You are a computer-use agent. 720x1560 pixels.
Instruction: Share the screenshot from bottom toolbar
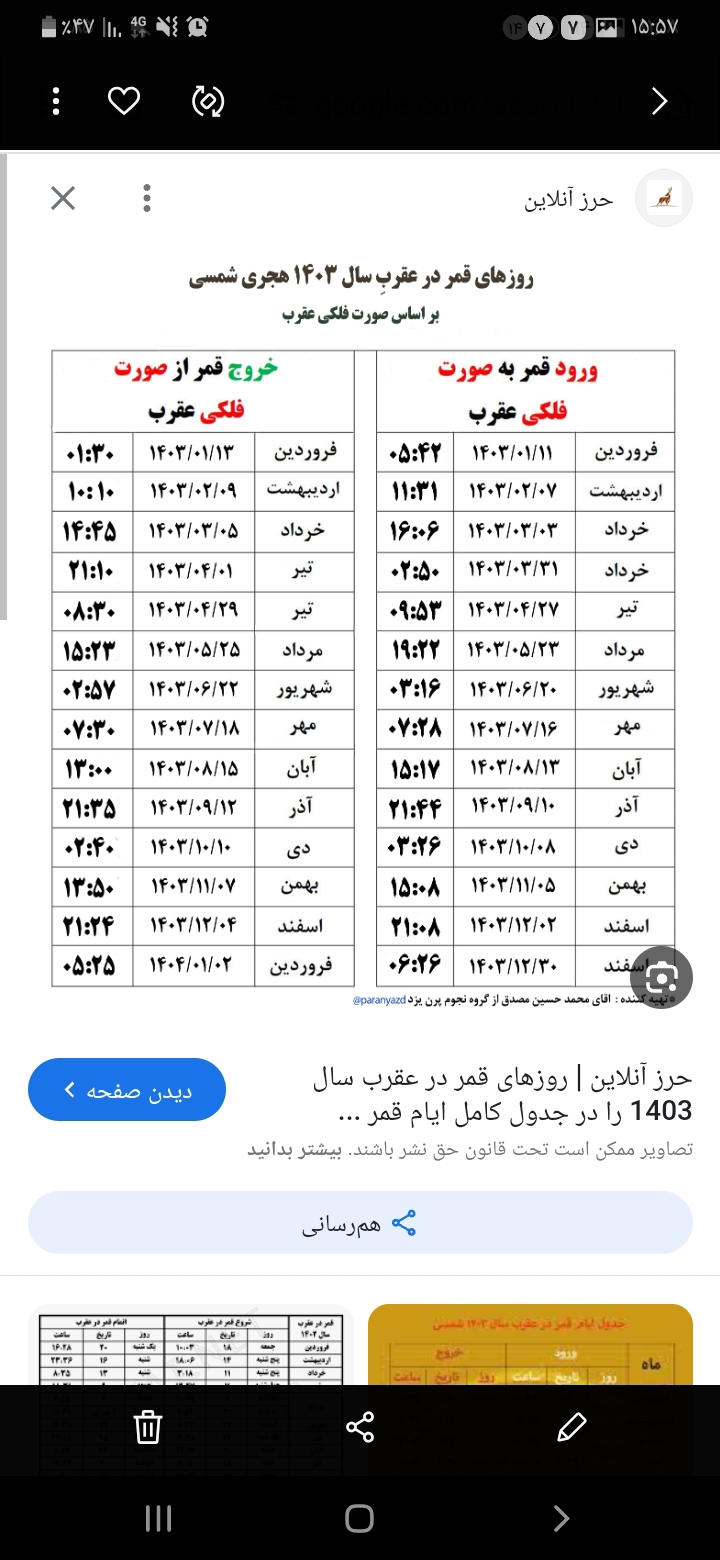click(360, 1427)
